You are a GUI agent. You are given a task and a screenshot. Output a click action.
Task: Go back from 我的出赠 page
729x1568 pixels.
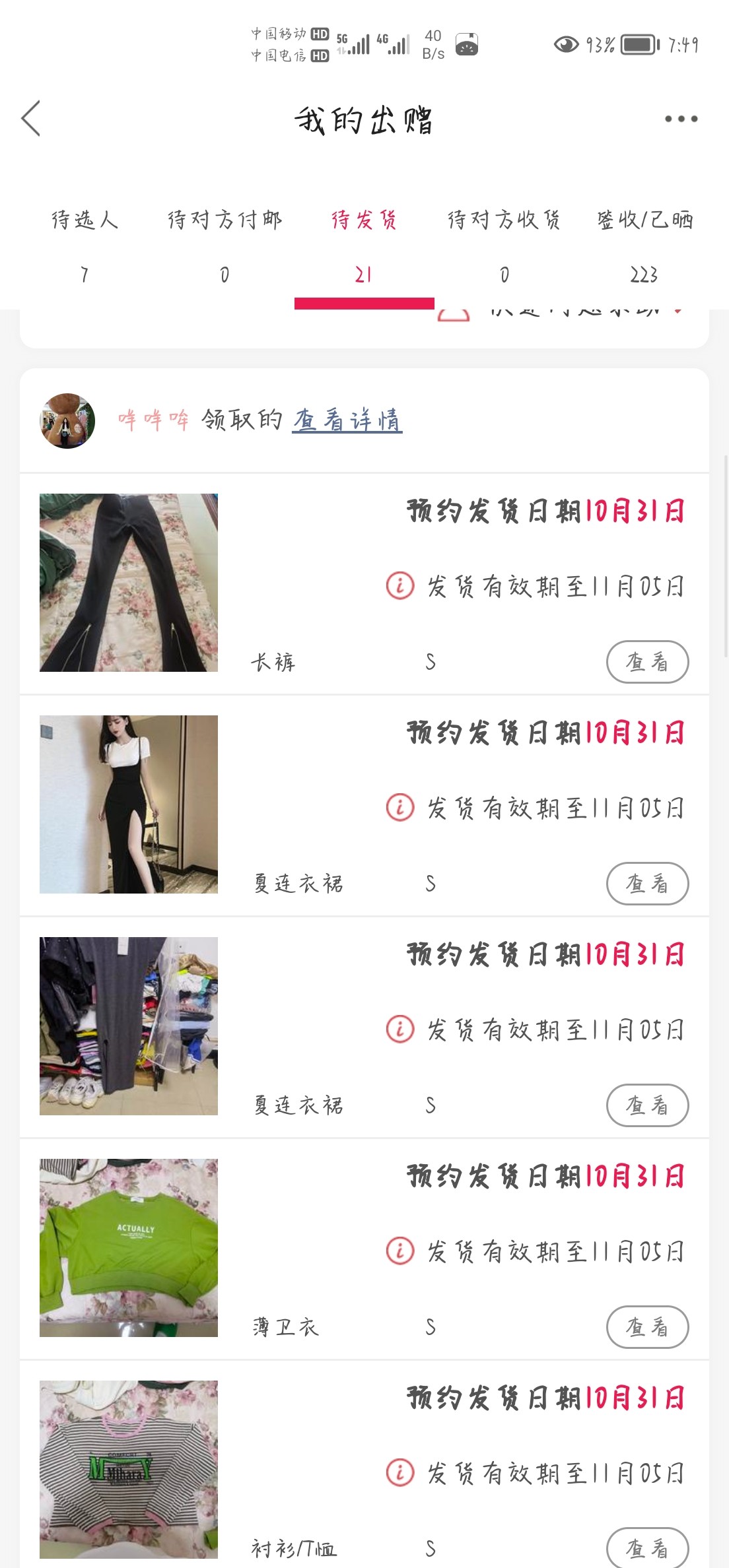coord(31,119)
